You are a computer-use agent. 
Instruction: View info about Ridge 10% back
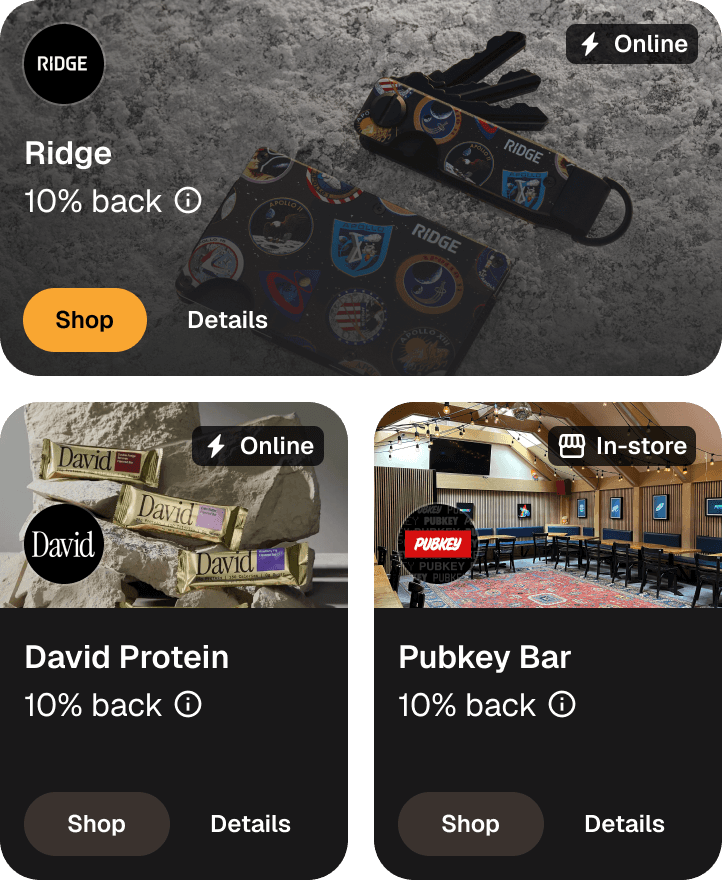[188, 201]
